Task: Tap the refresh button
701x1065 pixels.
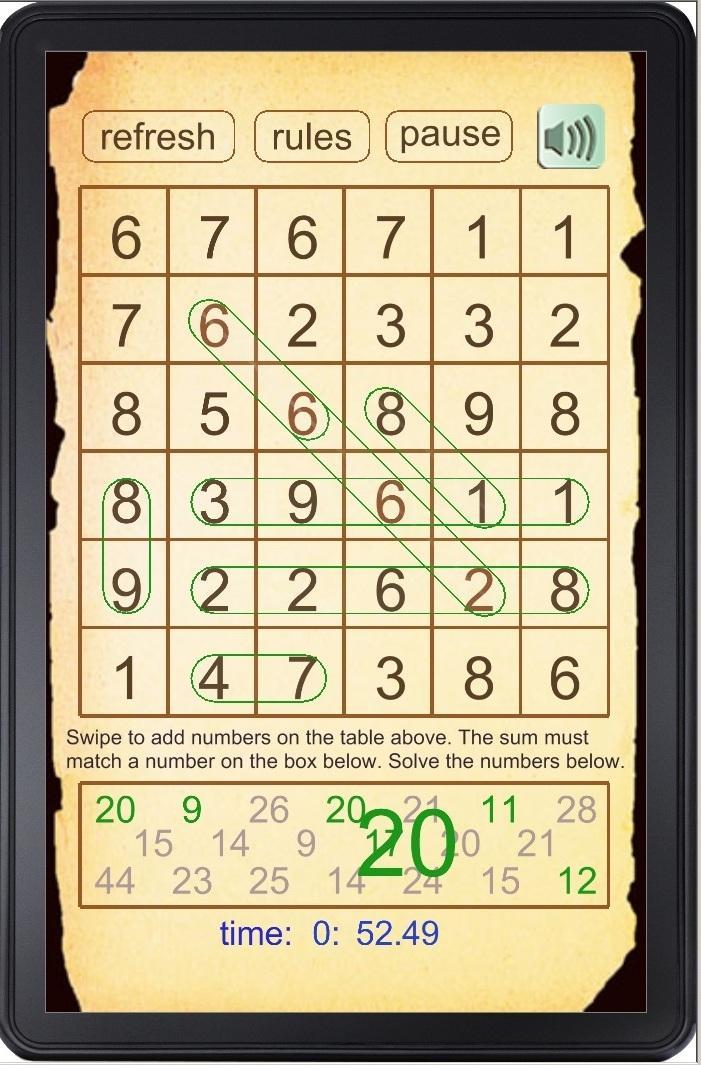Action: click(158, 136)
